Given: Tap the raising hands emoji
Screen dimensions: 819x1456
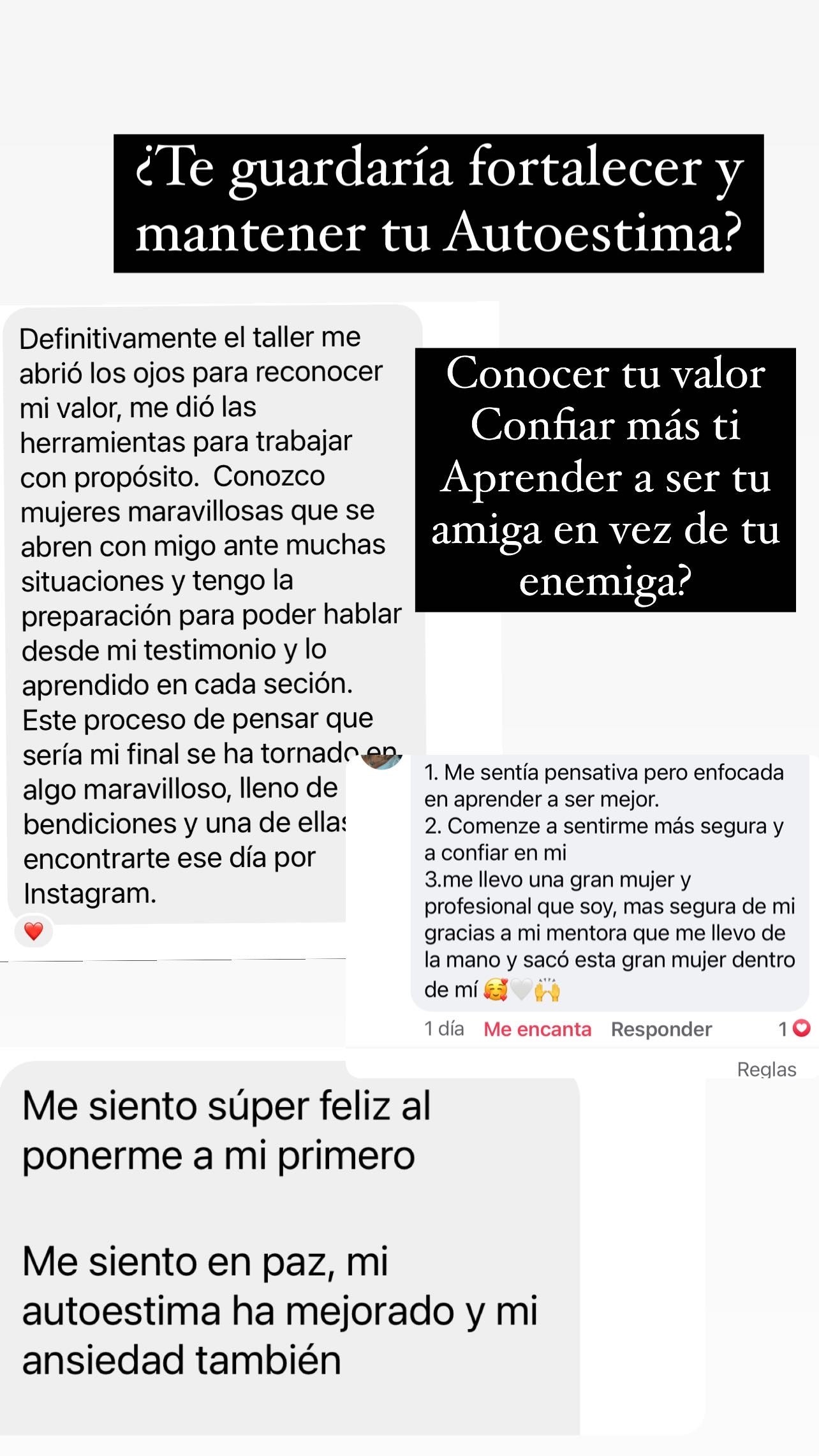Looking at the screenshot, I should (x=548, y=990).
